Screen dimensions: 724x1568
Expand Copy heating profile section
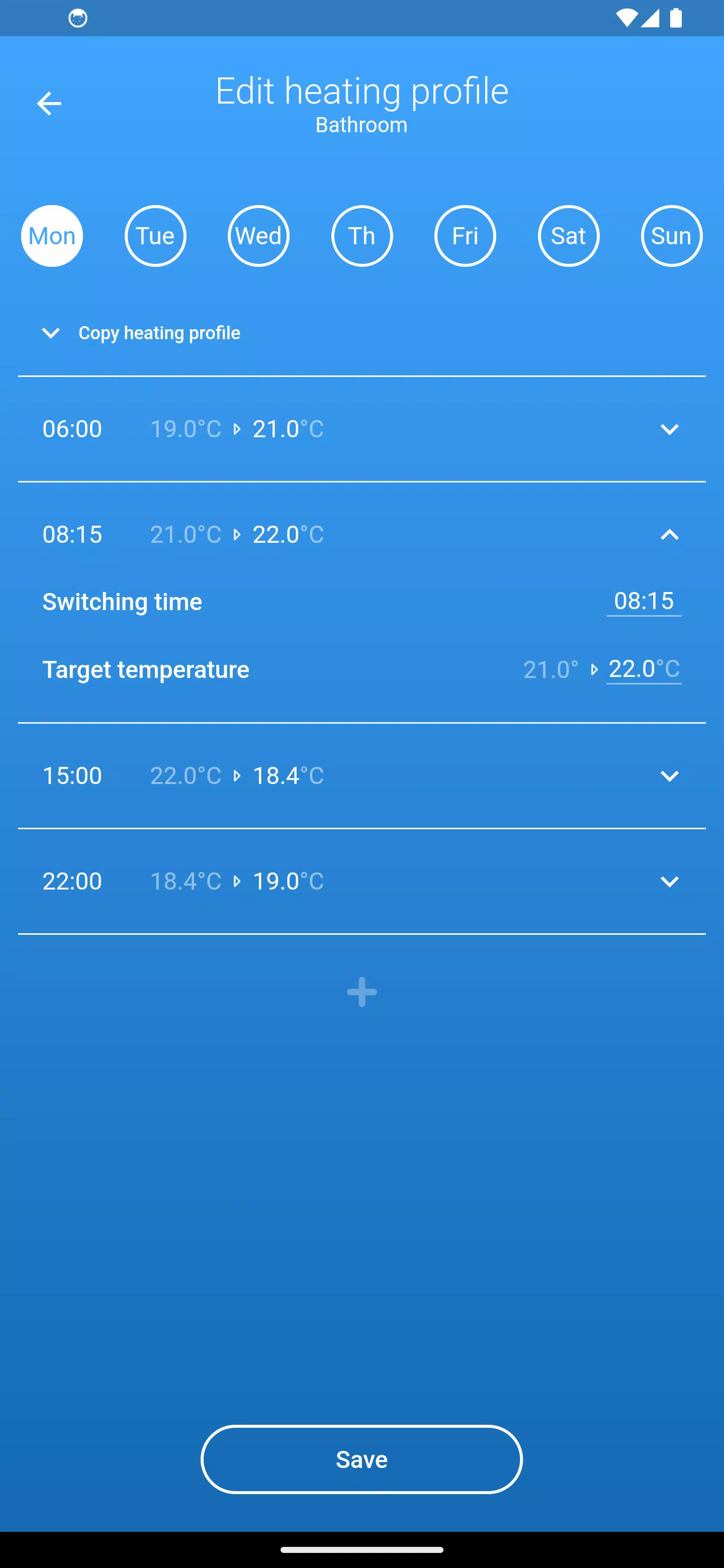point(141,333)
